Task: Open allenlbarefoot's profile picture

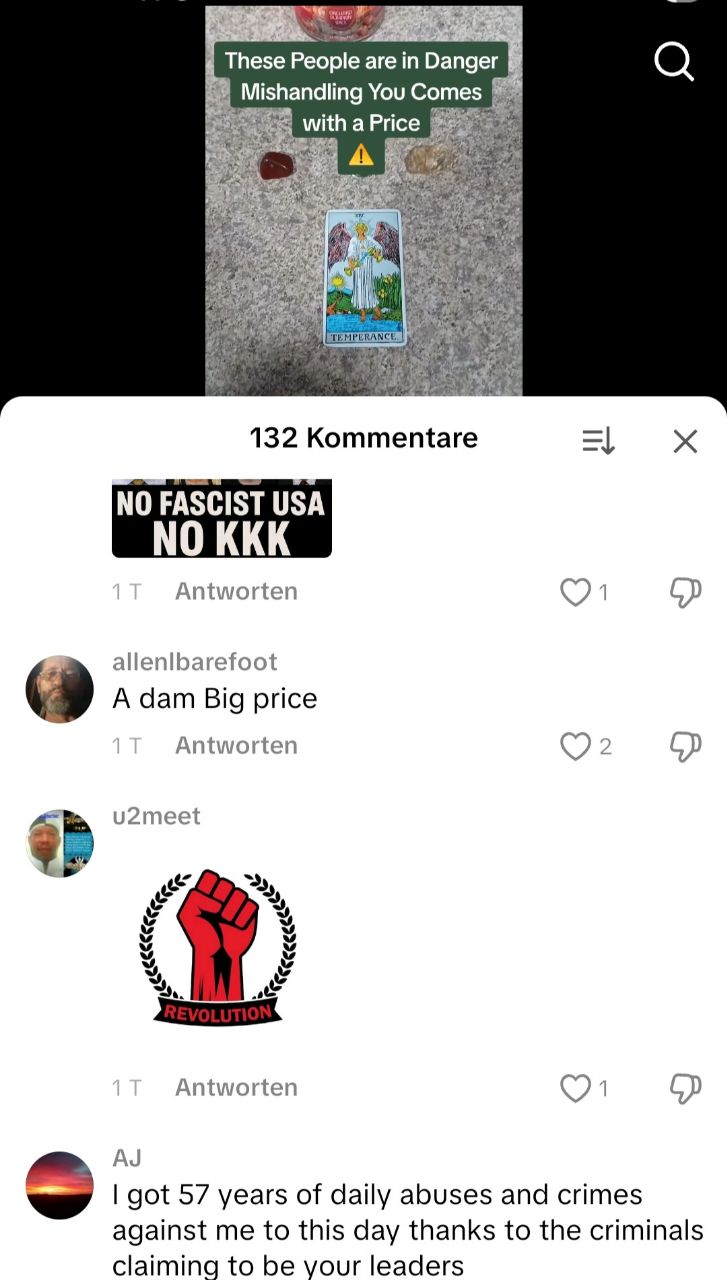Action: point(60,689)
